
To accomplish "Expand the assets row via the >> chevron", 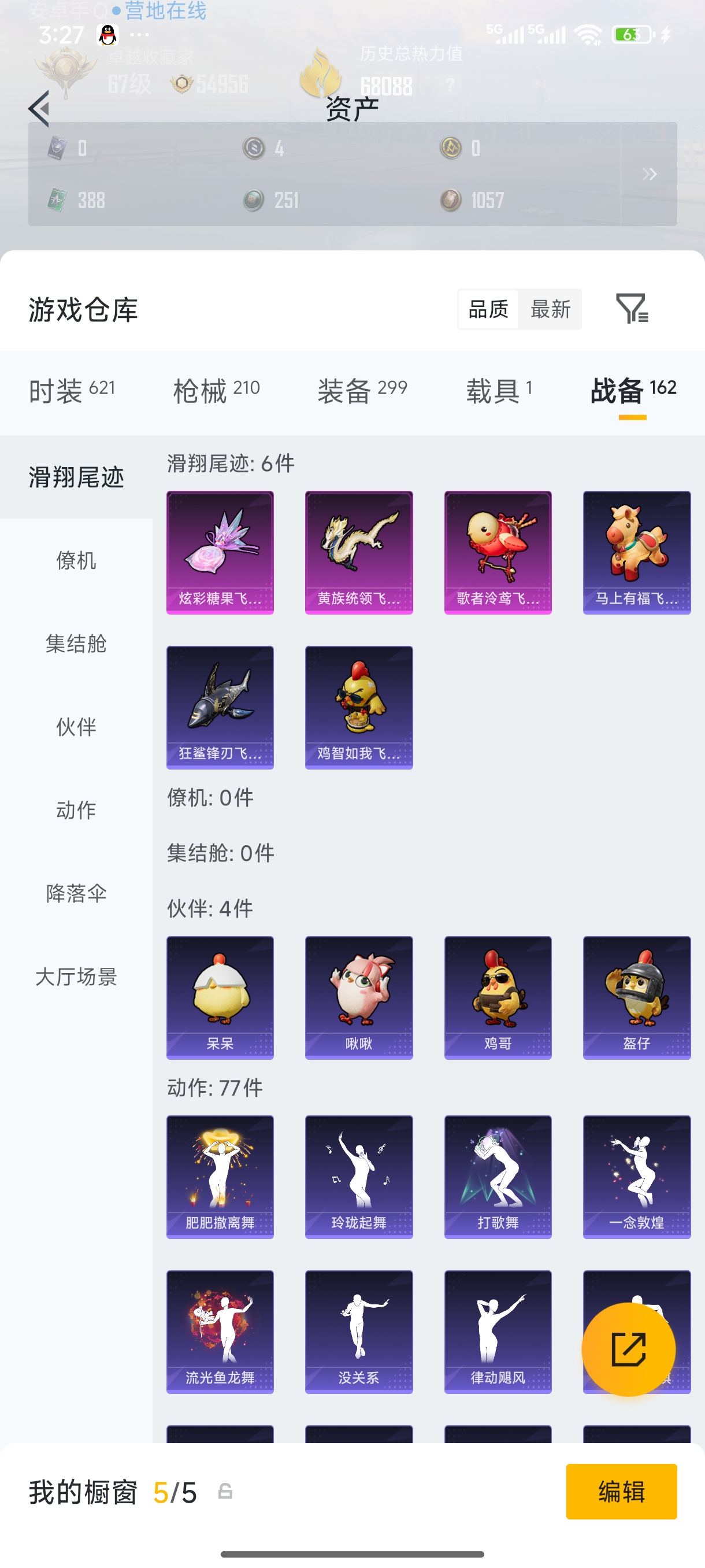I will tap(650, 175).
